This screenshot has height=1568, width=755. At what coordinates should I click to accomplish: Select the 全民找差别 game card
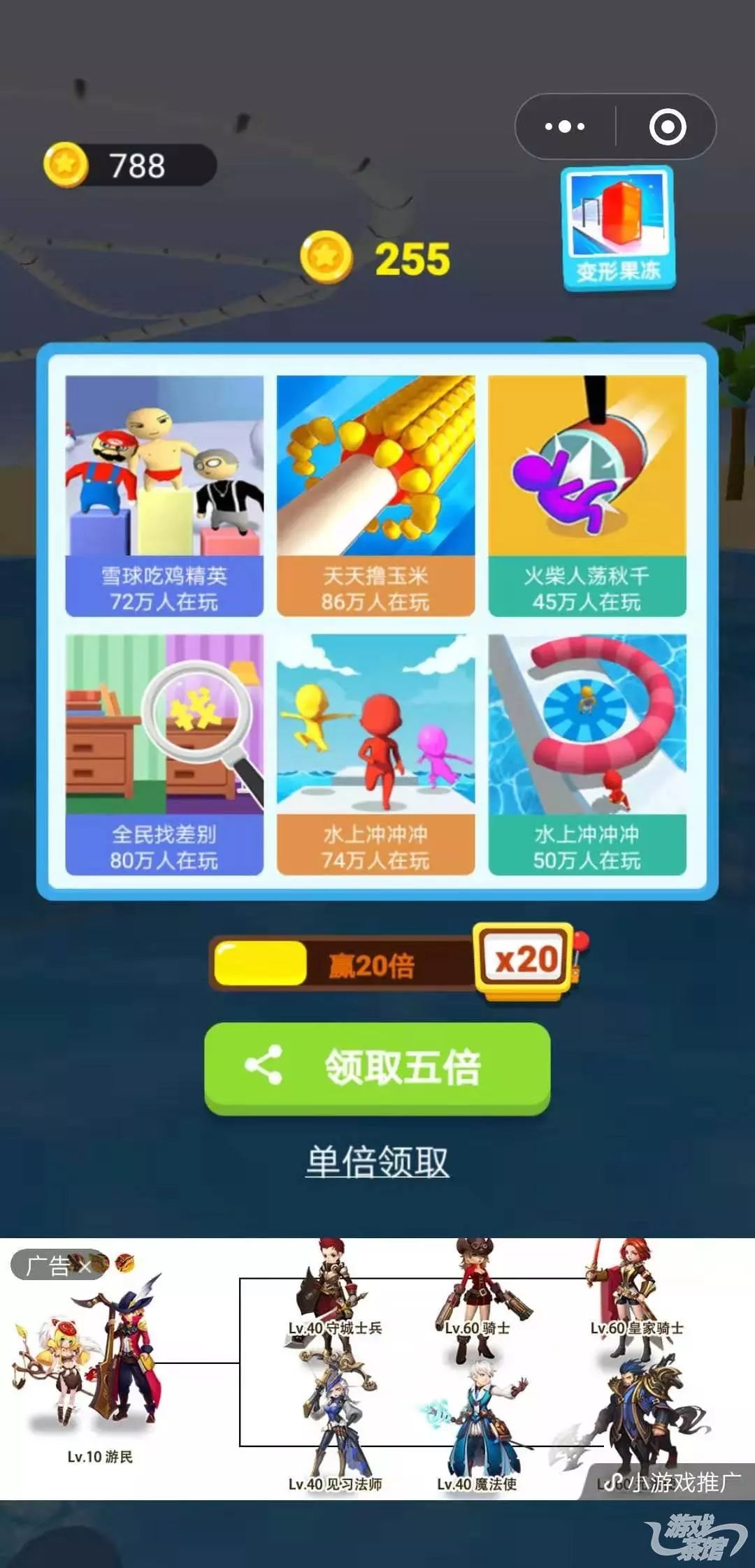[x=164, y=754]
